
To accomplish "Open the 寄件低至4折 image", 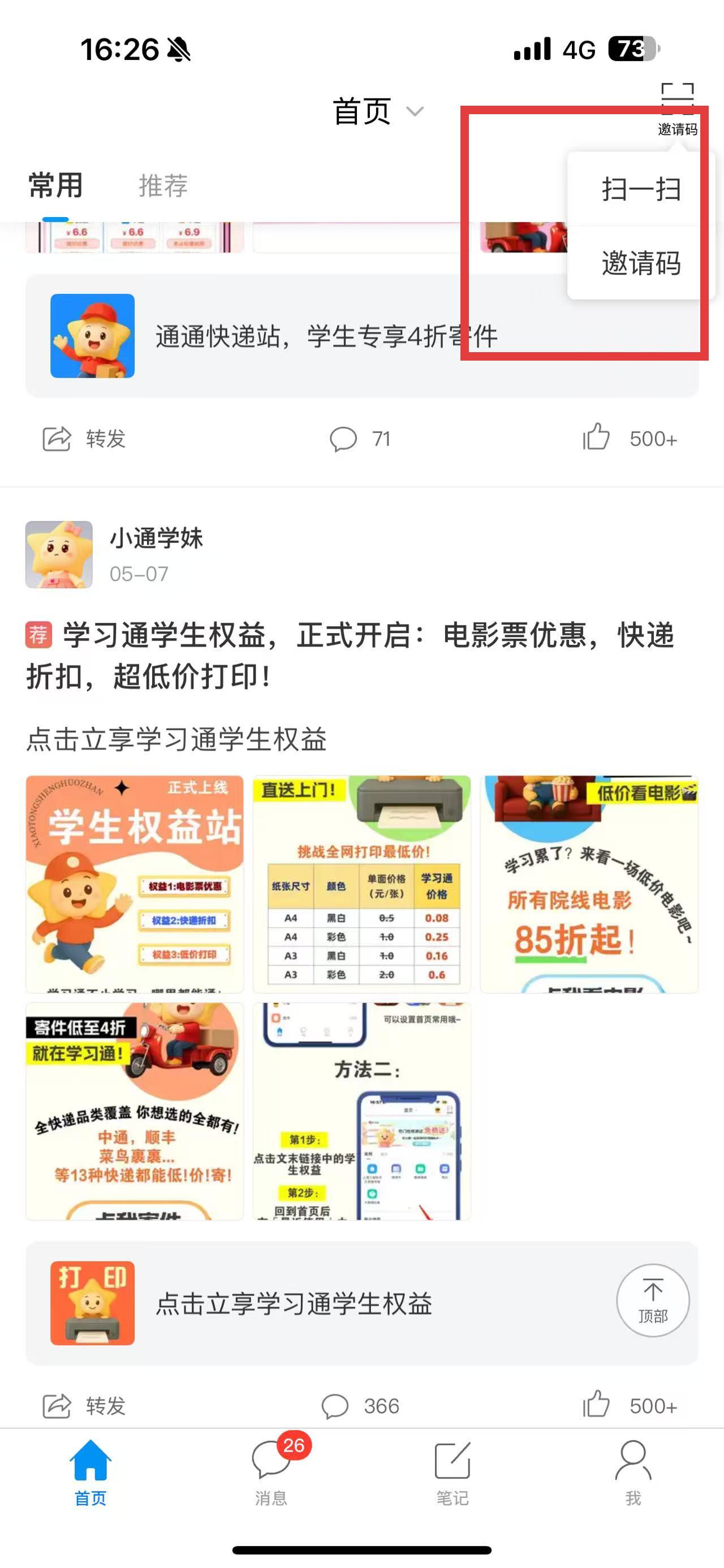I will pyautogui.click(x=135, y=1111).
